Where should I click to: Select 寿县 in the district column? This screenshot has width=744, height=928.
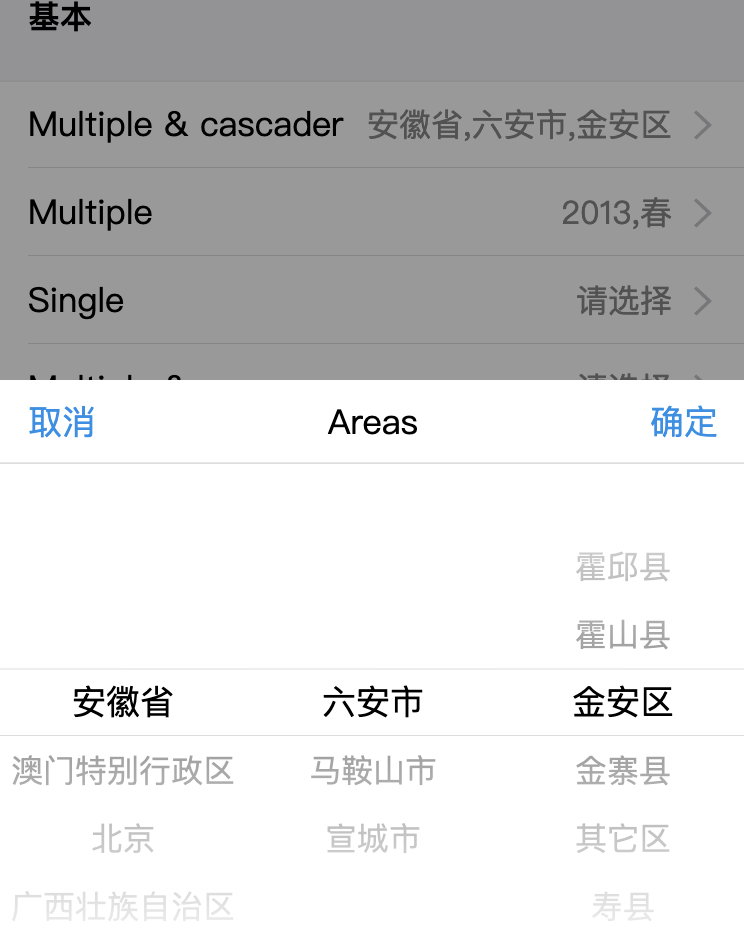click(622, 906)
